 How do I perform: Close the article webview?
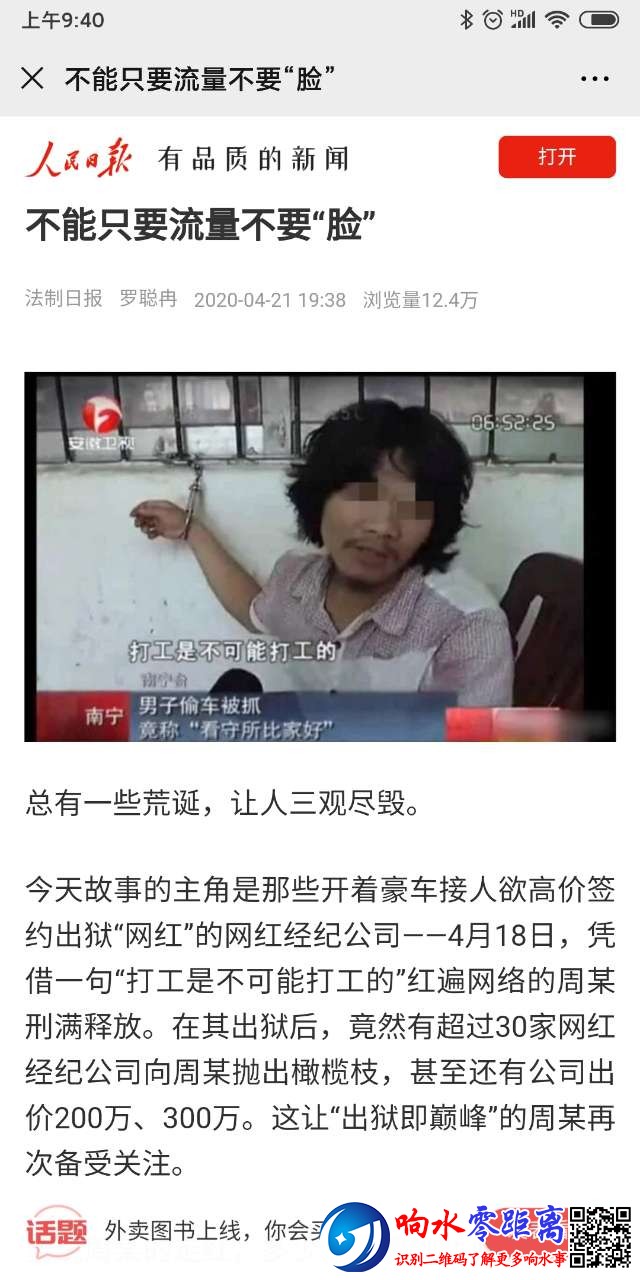click(32, 79)
